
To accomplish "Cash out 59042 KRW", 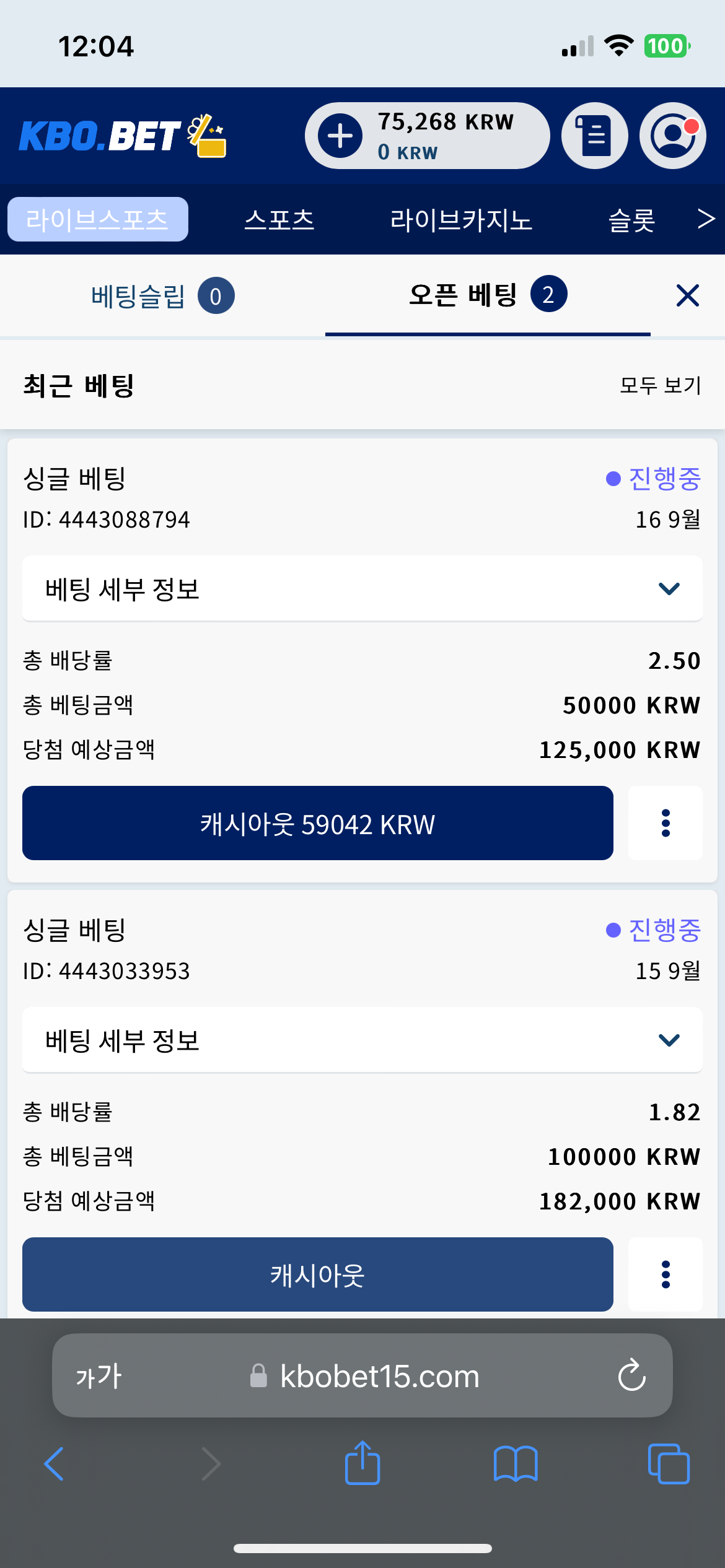I will coord(318,823).
